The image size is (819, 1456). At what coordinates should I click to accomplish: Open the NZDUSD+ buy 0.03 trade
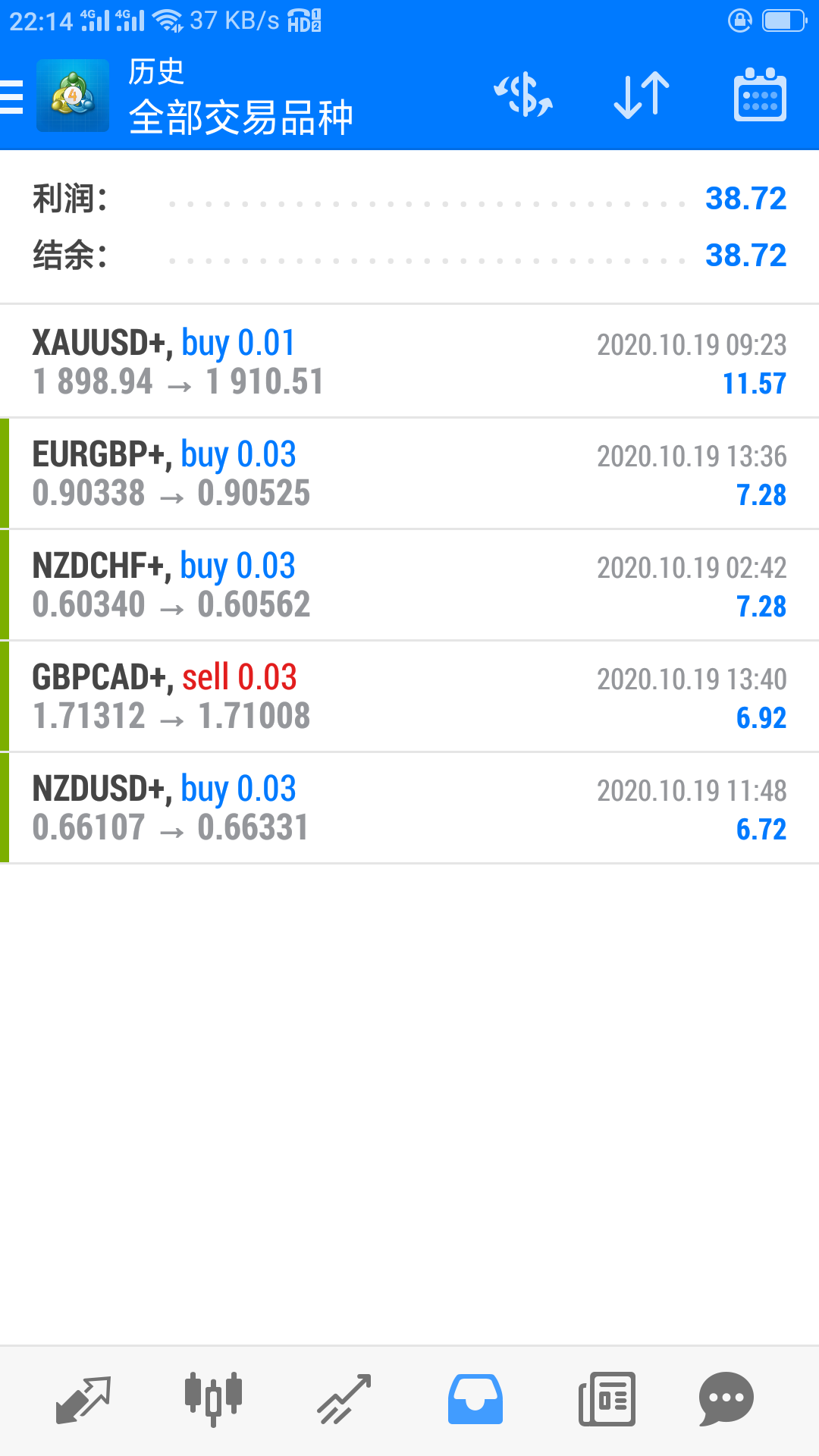[409, 808]
